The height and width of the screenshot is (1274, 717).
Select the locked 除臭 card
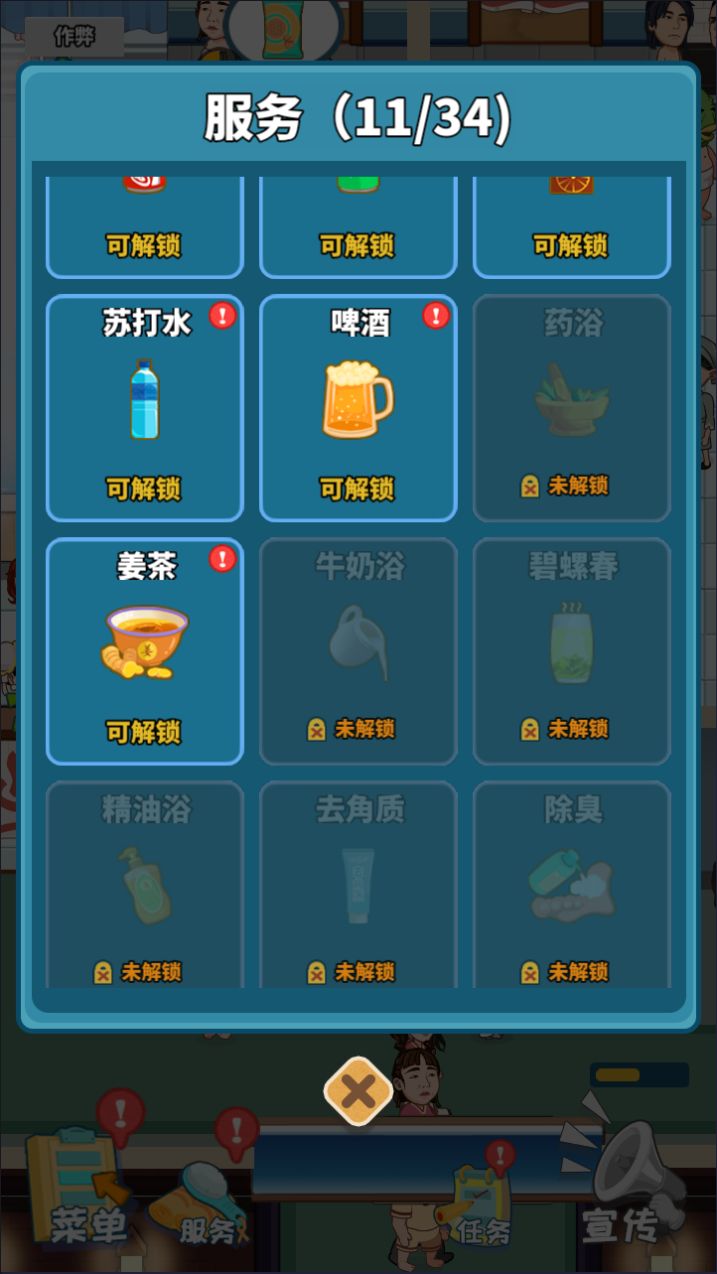pos(571,885)
